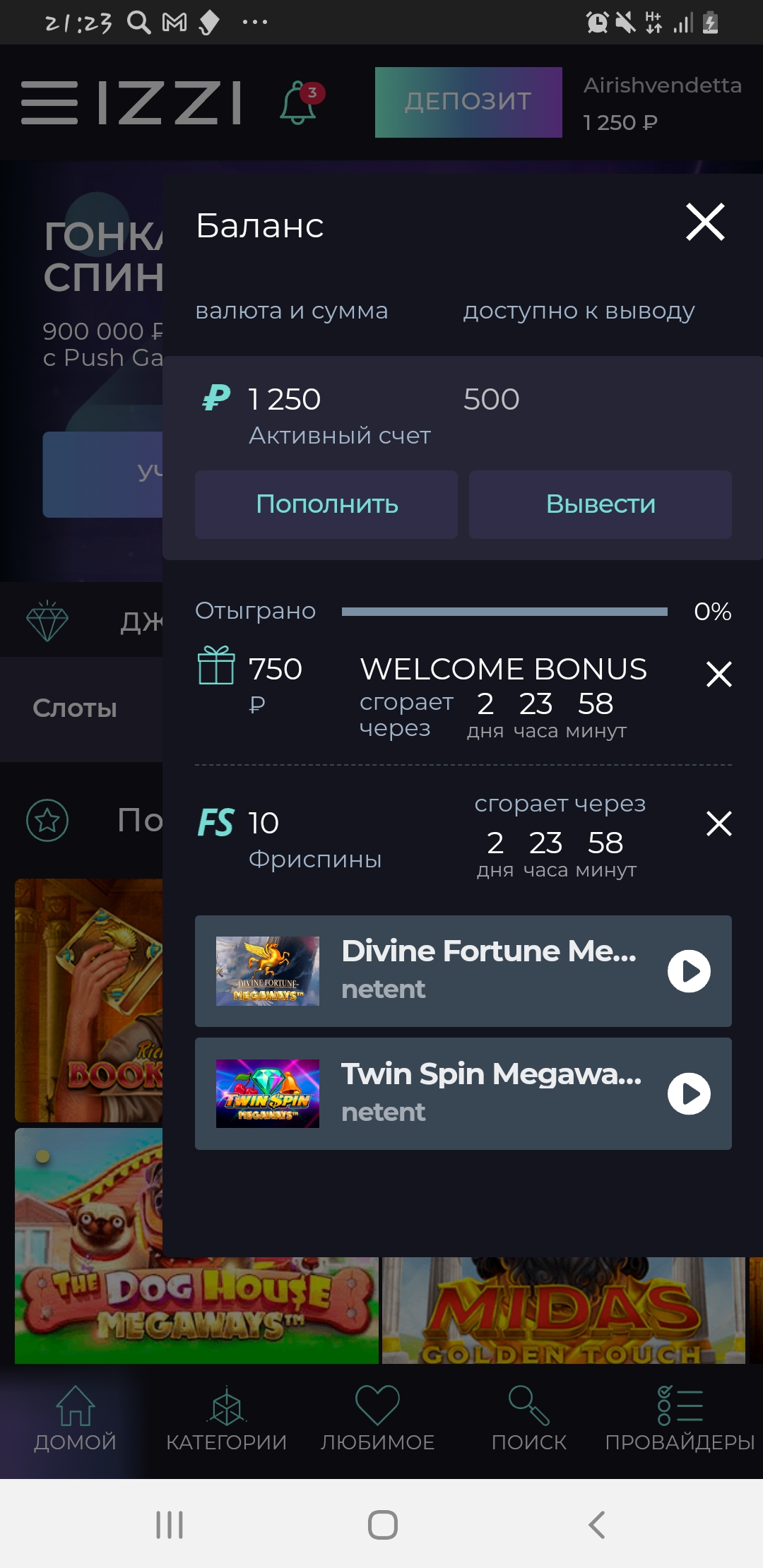The image size is (763, 1568).
Task: Open the hamburger menu
Action: pyautogui.click(x=49, y=103)
